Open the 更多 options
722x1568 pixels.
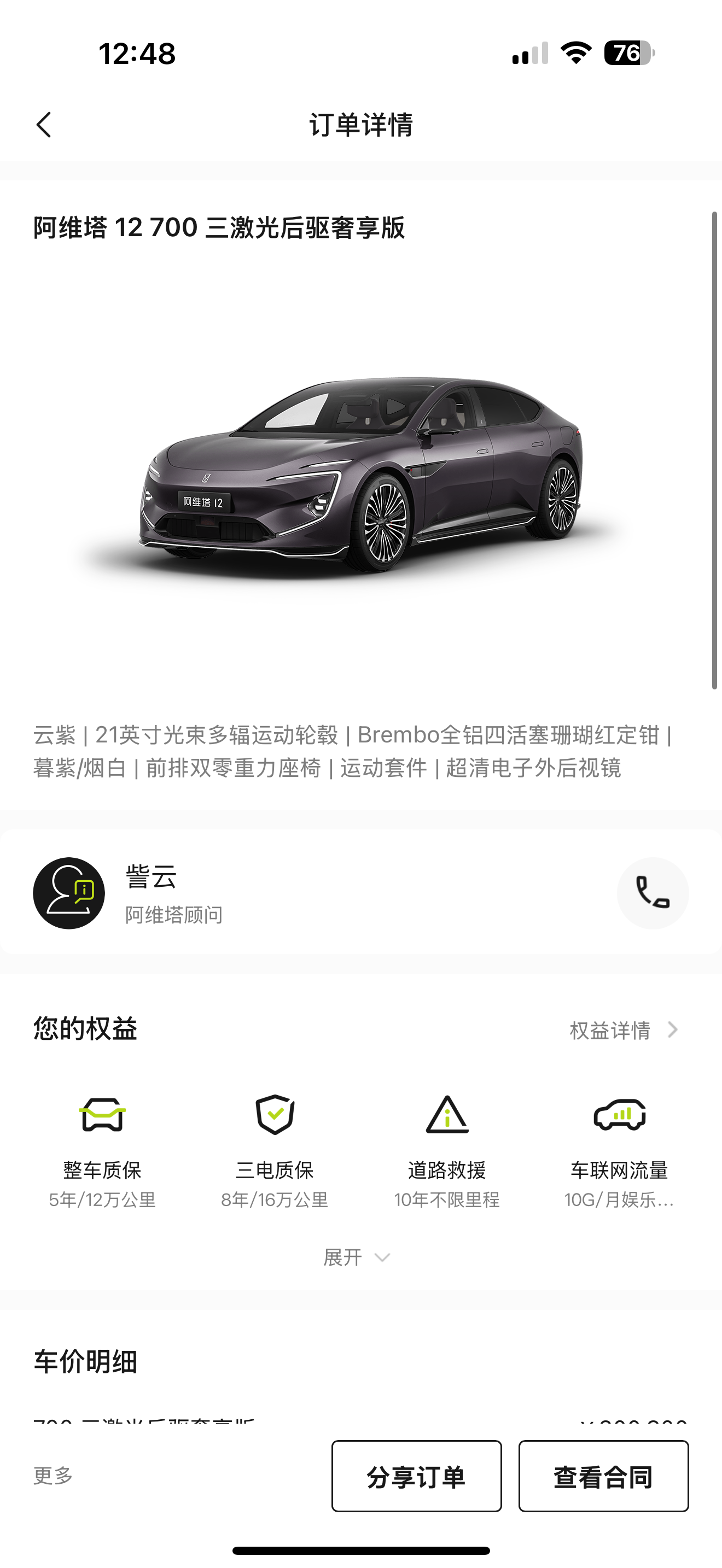tap(54, 1476)
